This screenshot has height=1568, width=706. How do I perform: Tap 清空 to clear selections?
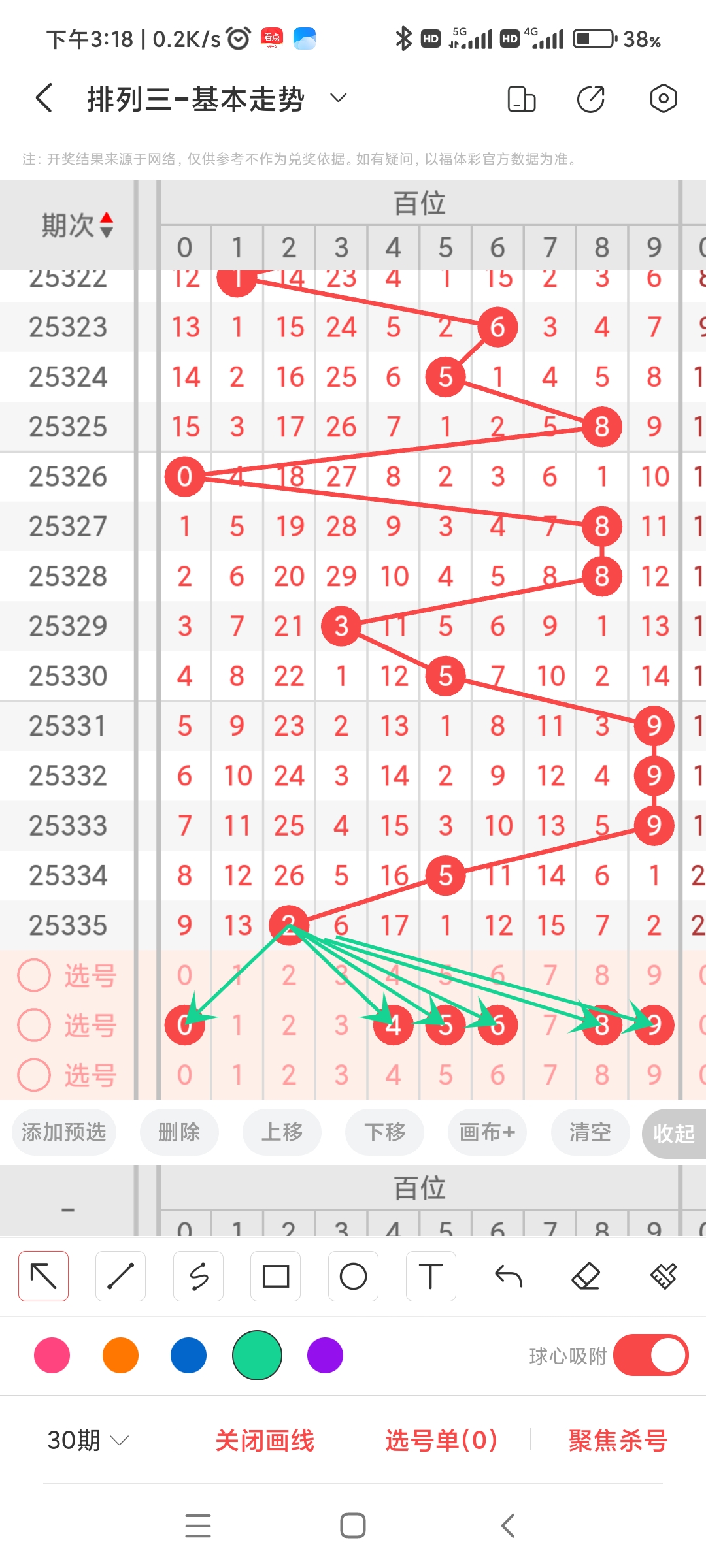[x=590, y=1132]
